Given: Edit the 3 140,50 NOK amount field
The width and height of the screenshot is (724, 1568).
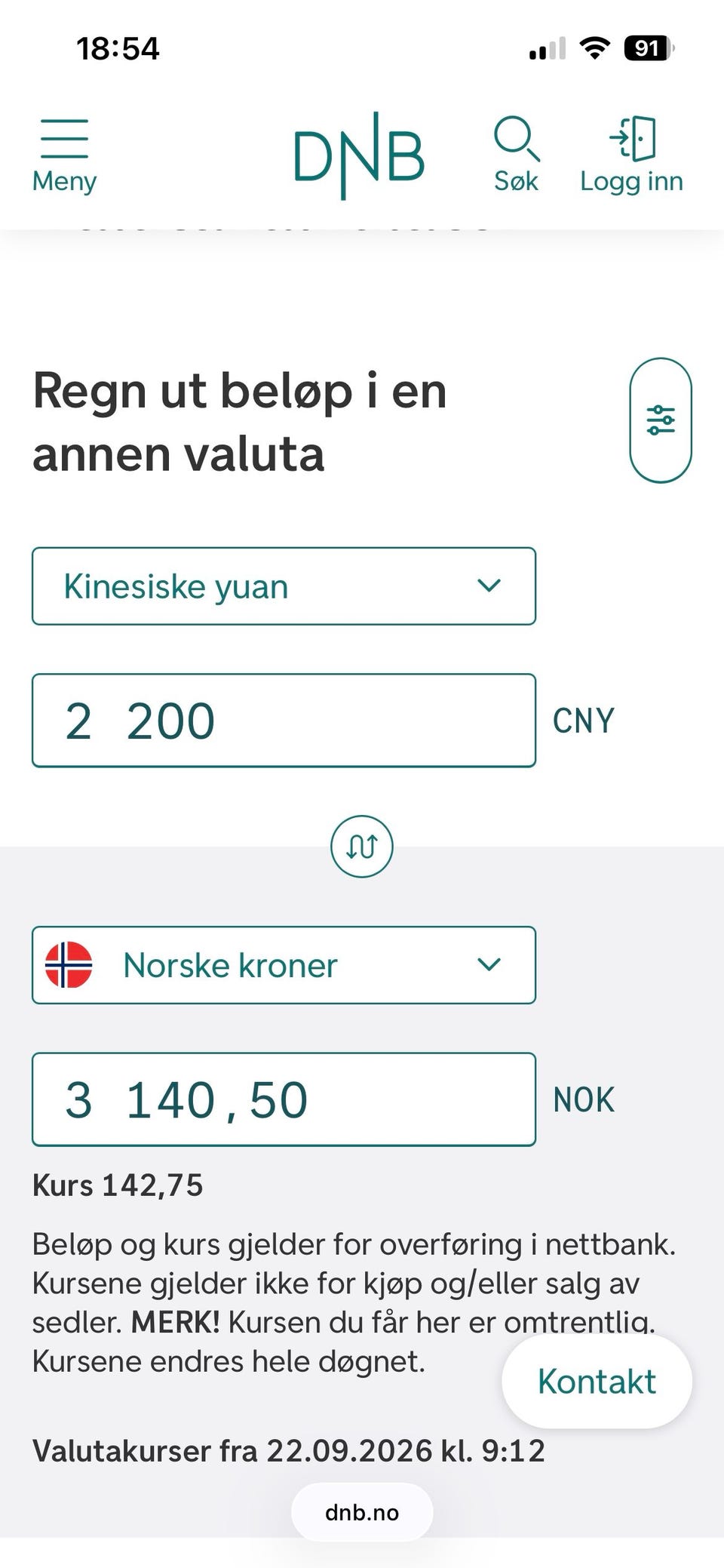Looking at the screenshot, I should [x=284, y=1099].
